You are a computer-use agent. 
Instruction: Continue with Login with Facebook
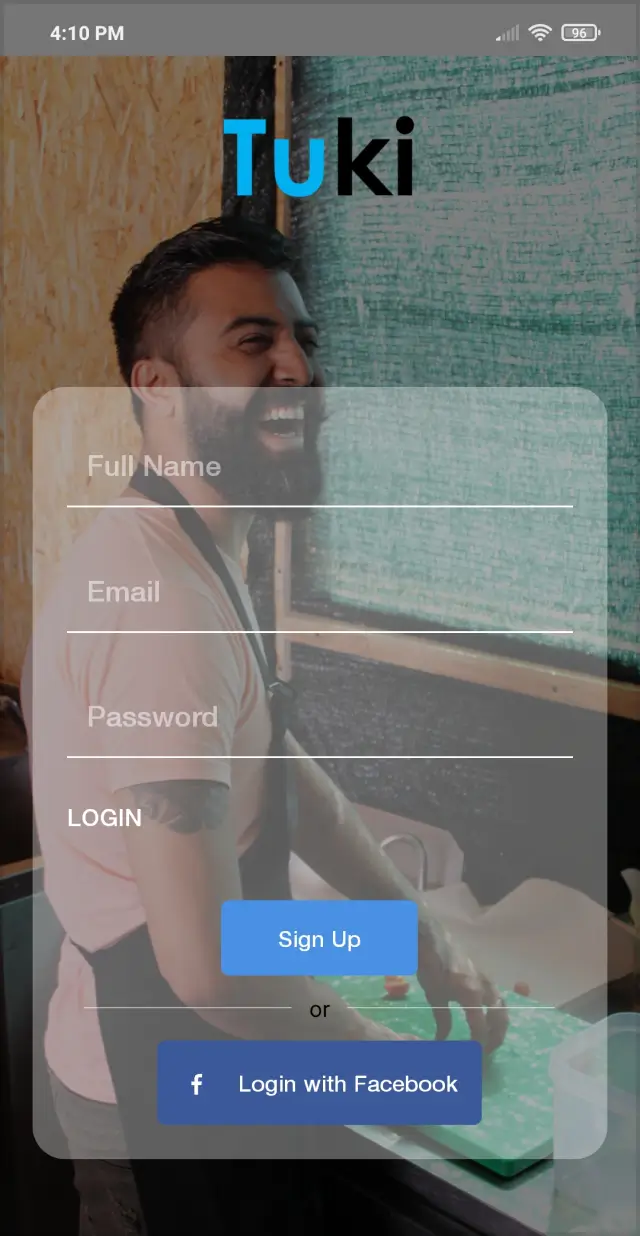(319, 1083)
